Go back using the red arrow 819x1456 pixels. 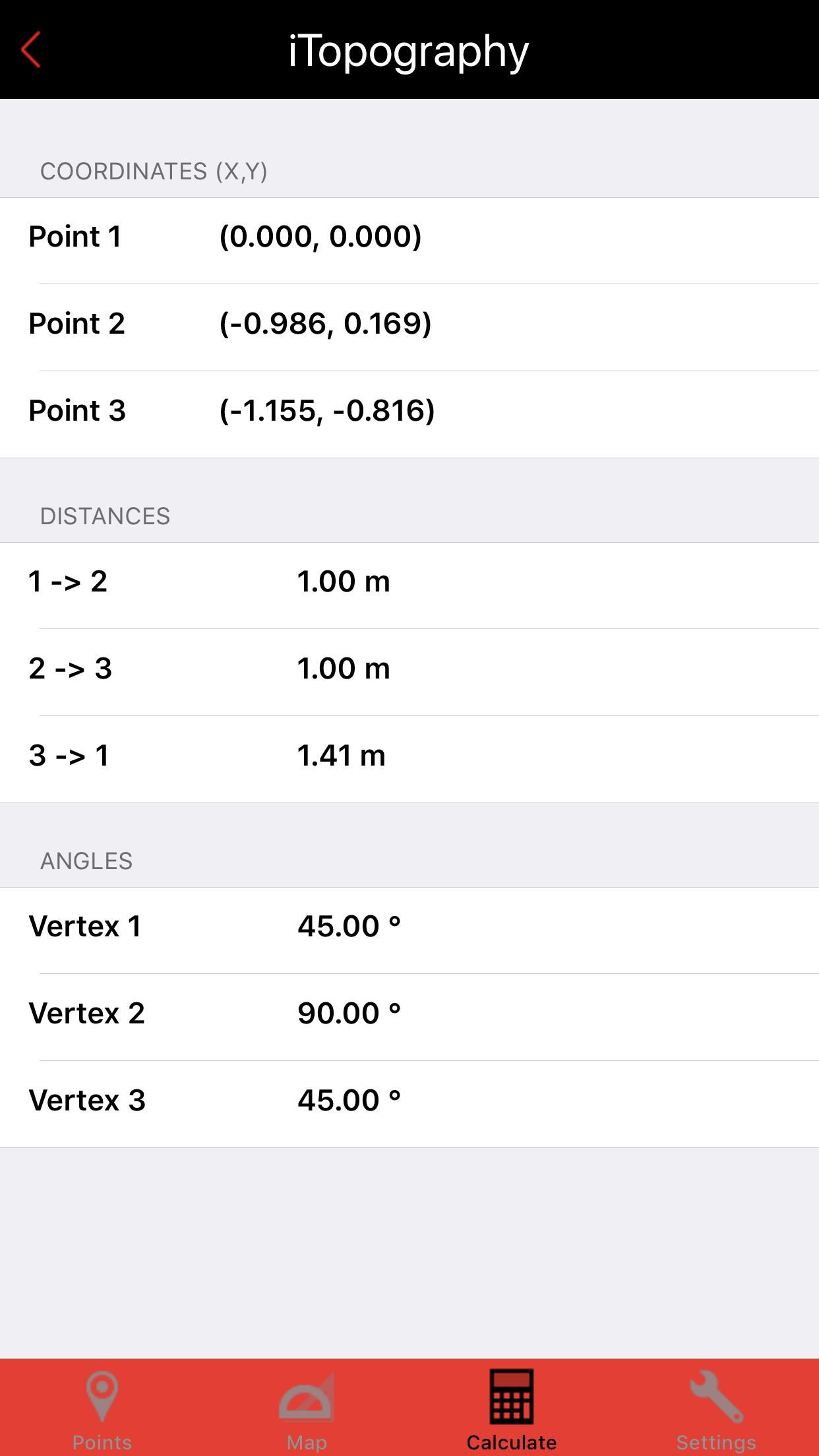[x=31, y=49]
